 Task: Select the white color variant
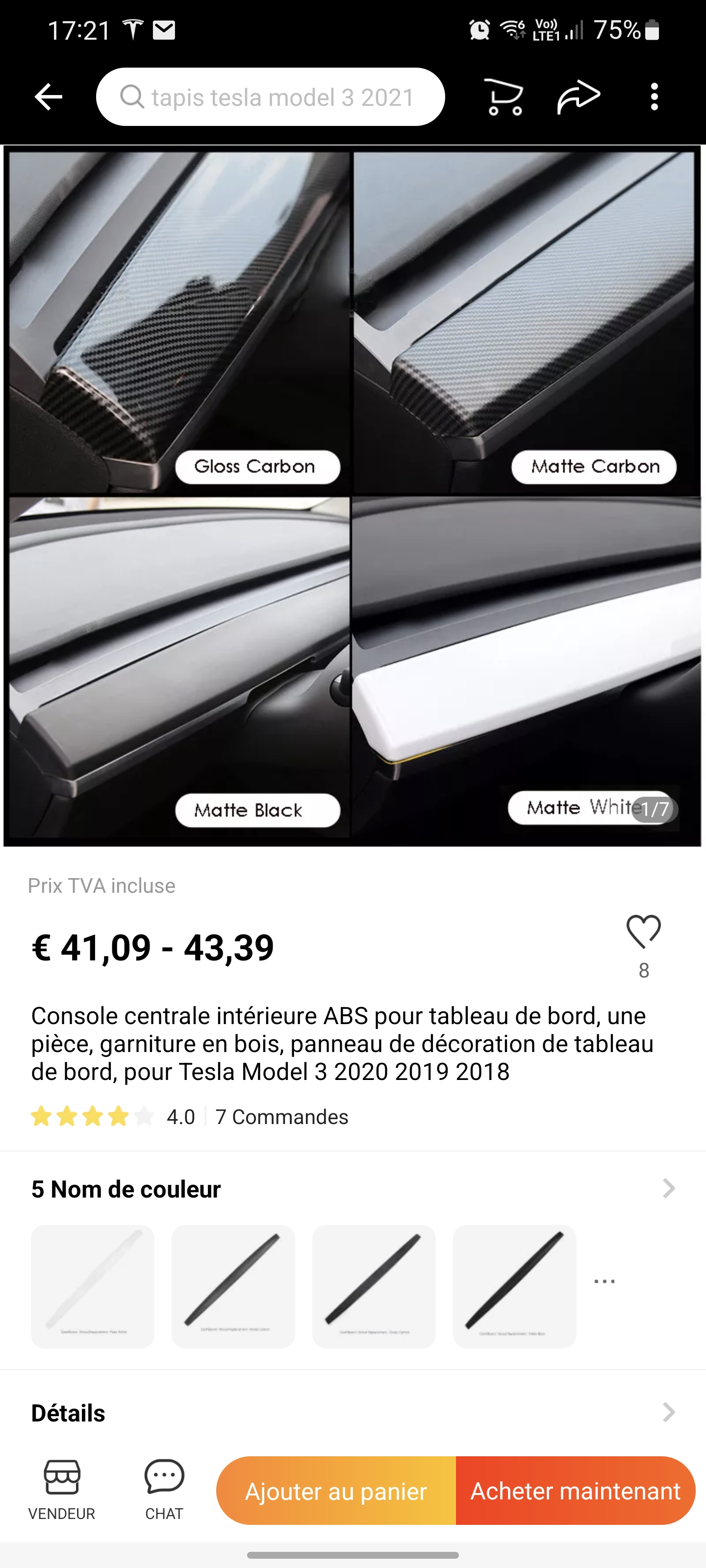click(x=93, y=1286)
